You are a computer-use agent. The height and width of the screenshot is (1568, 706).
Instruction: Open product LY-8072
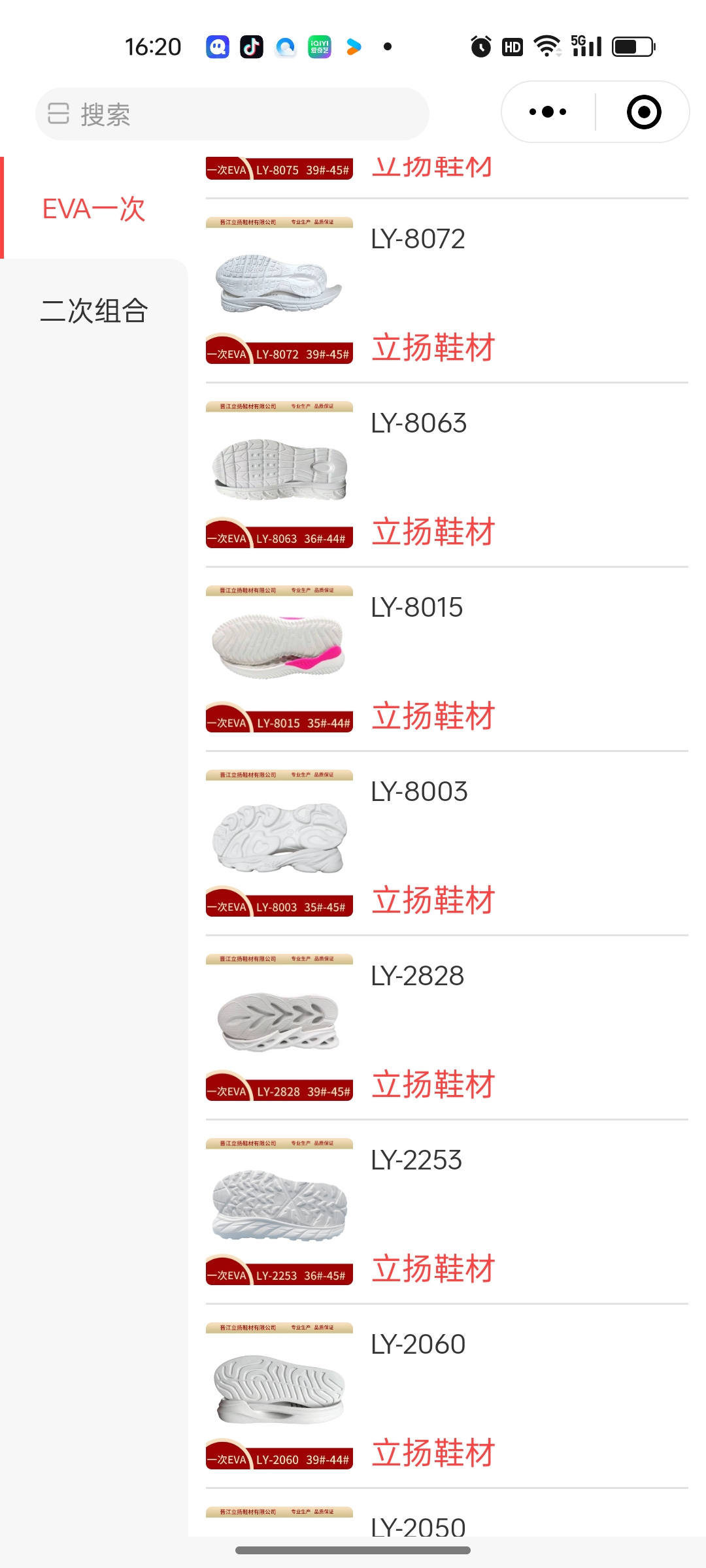[x=446, y=291]
